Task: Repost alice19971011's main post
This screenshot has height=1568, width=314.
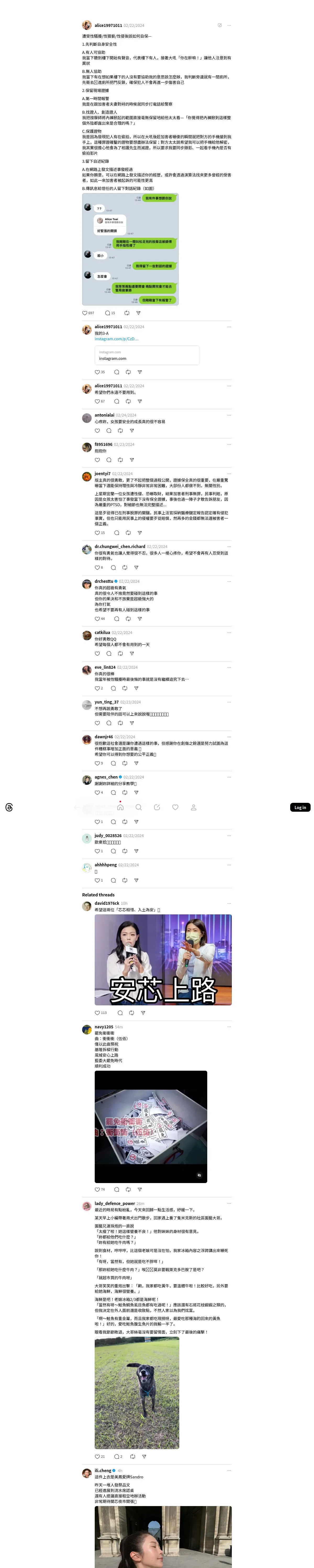Action: coord(127,313)
